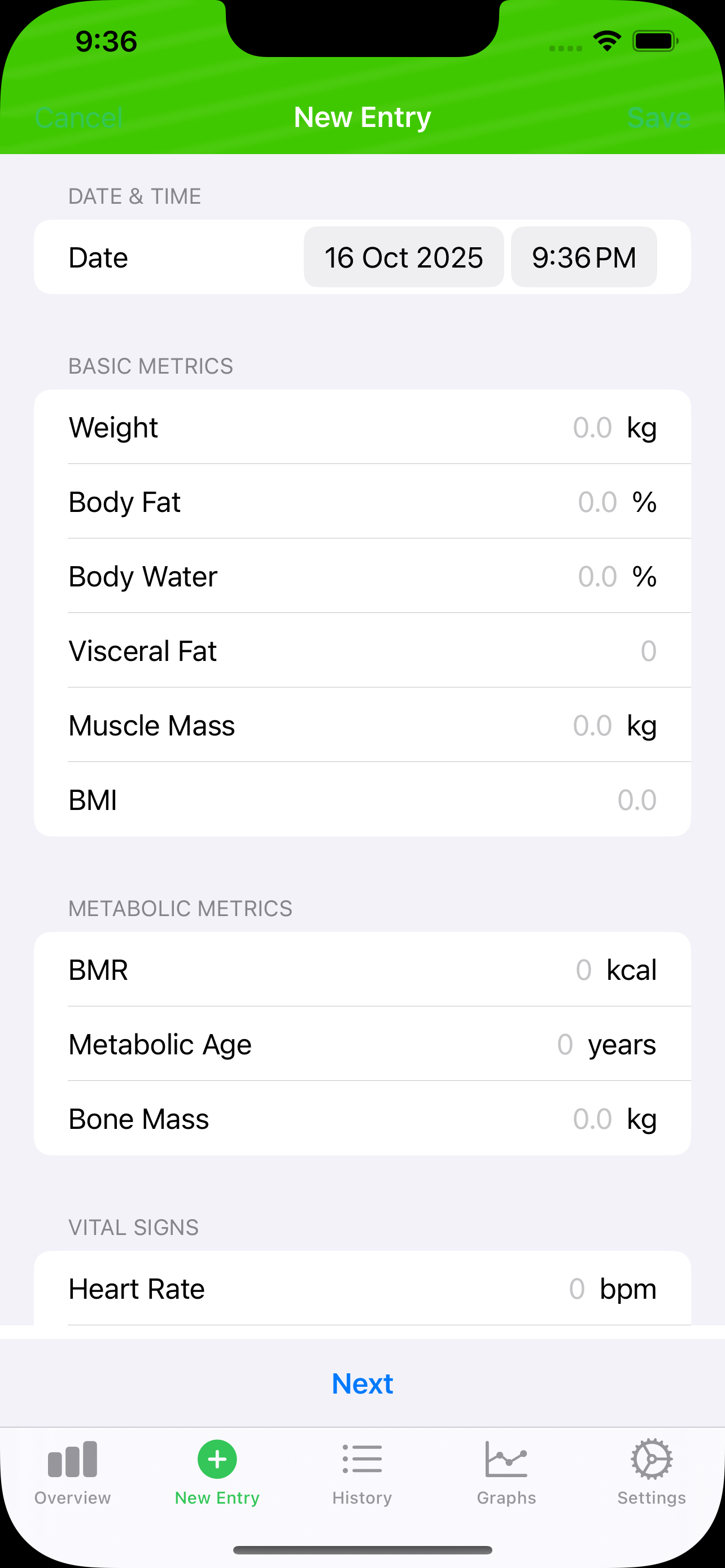Select the Visceral Fat field

[648, 650]
